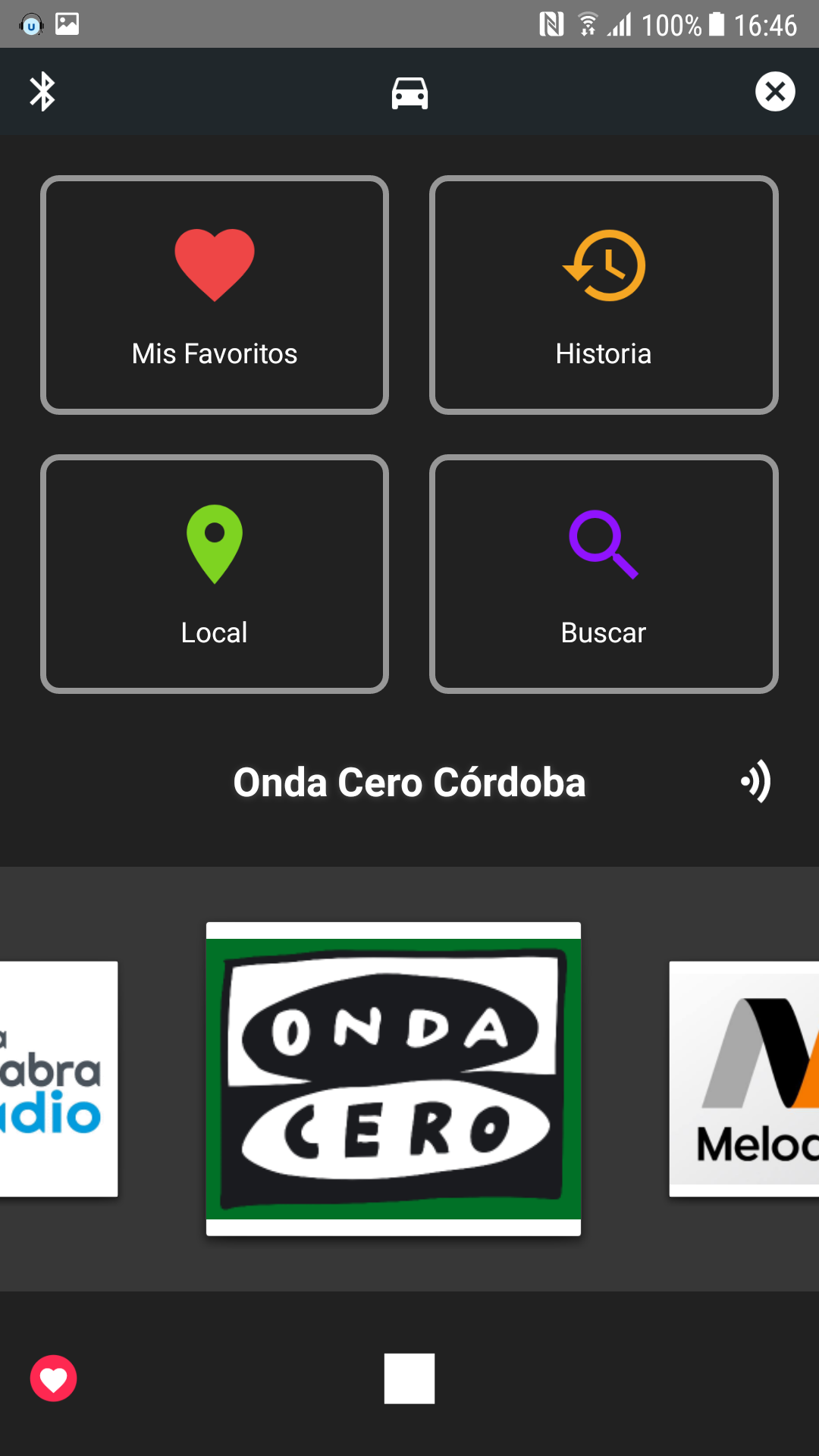Viewport: 819px width, 1456px height.
Task: Open the Historia card
Action: click(x=604, y=295)
